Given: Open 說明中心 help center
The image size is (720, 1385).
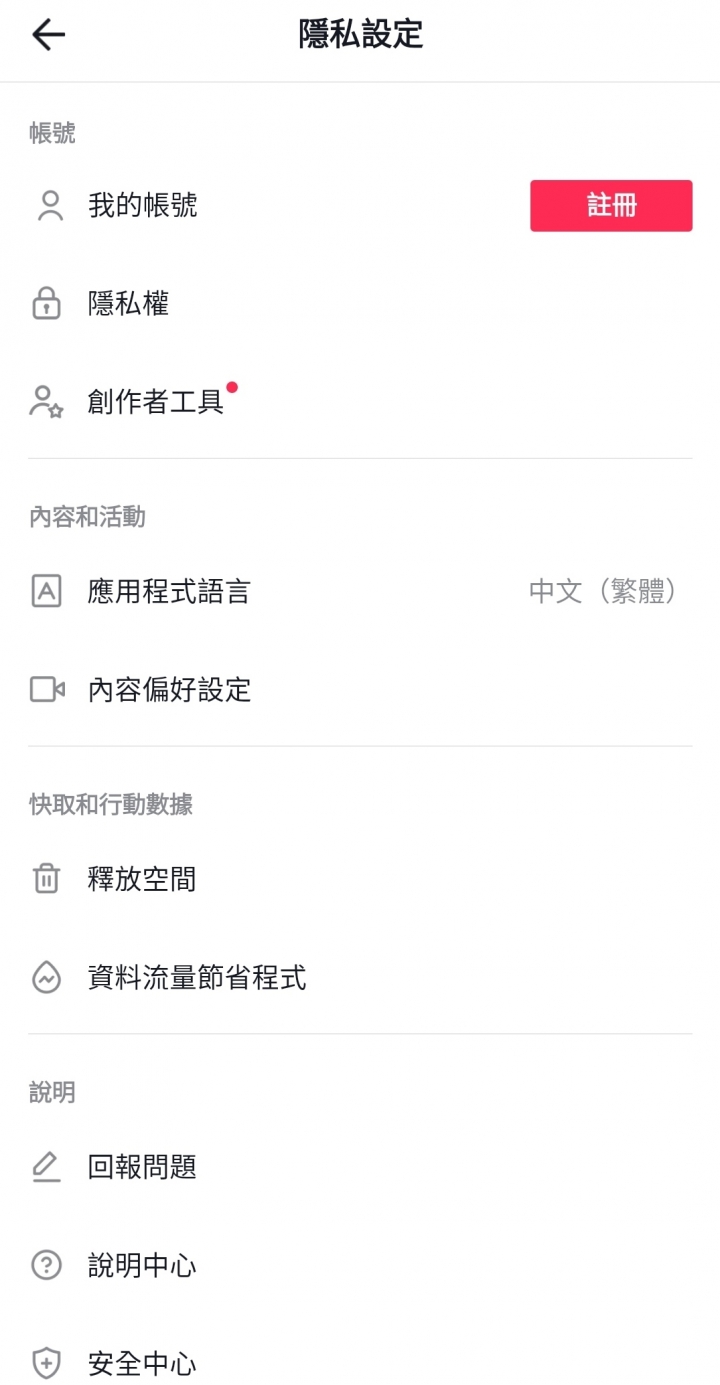Looking at the screenshot, I should 360,1265.
